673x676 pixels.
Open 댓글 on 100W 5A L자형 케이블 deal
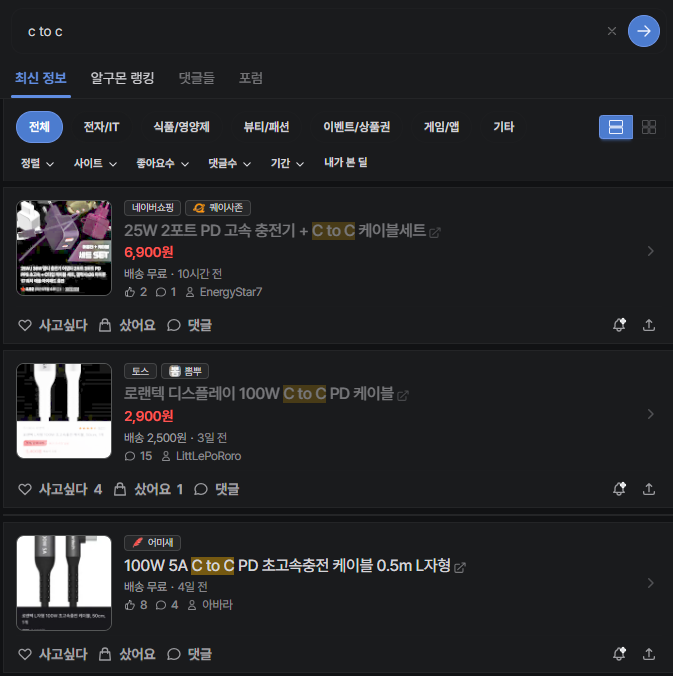click(x=189, y=654)
